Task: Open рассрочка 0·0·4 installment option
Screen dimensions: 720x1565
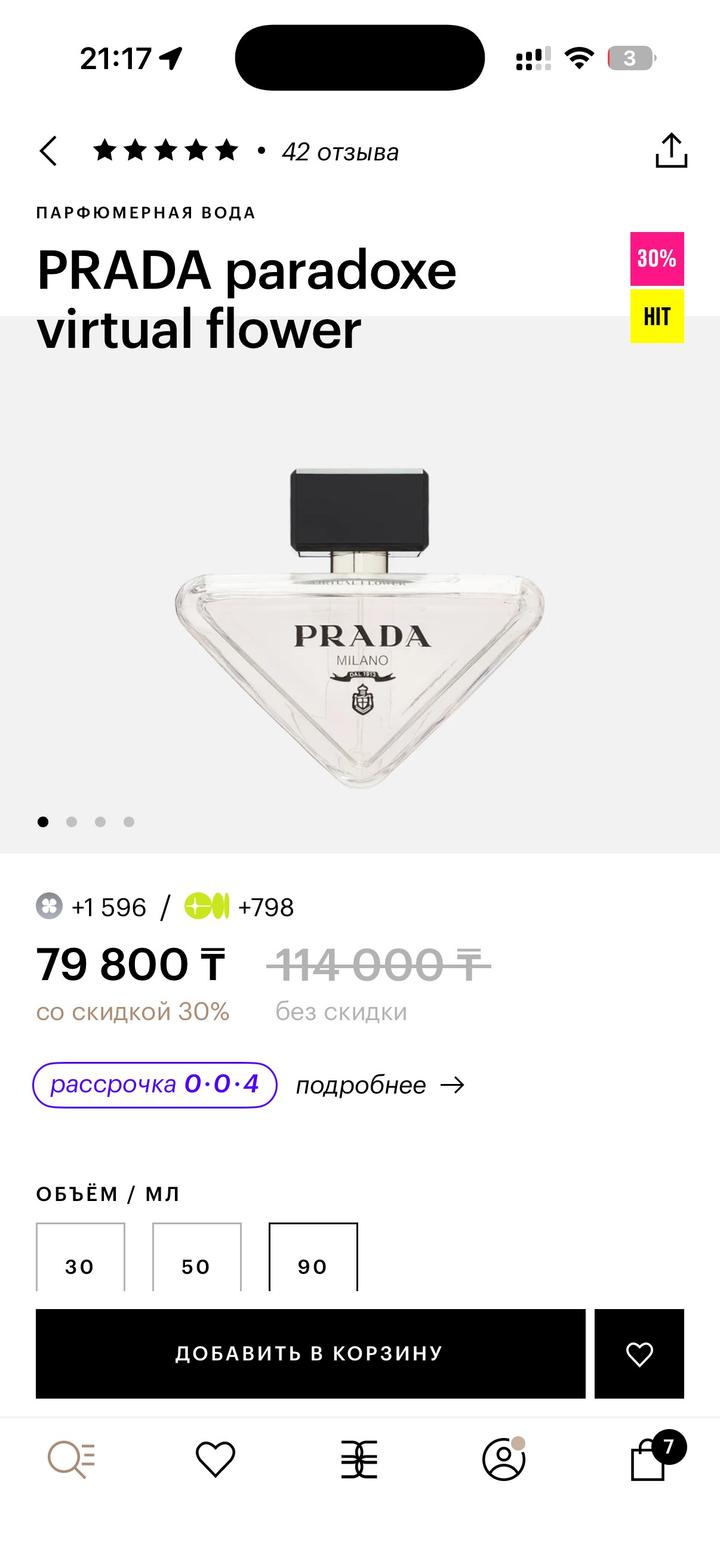Action: click(155, 1085)
